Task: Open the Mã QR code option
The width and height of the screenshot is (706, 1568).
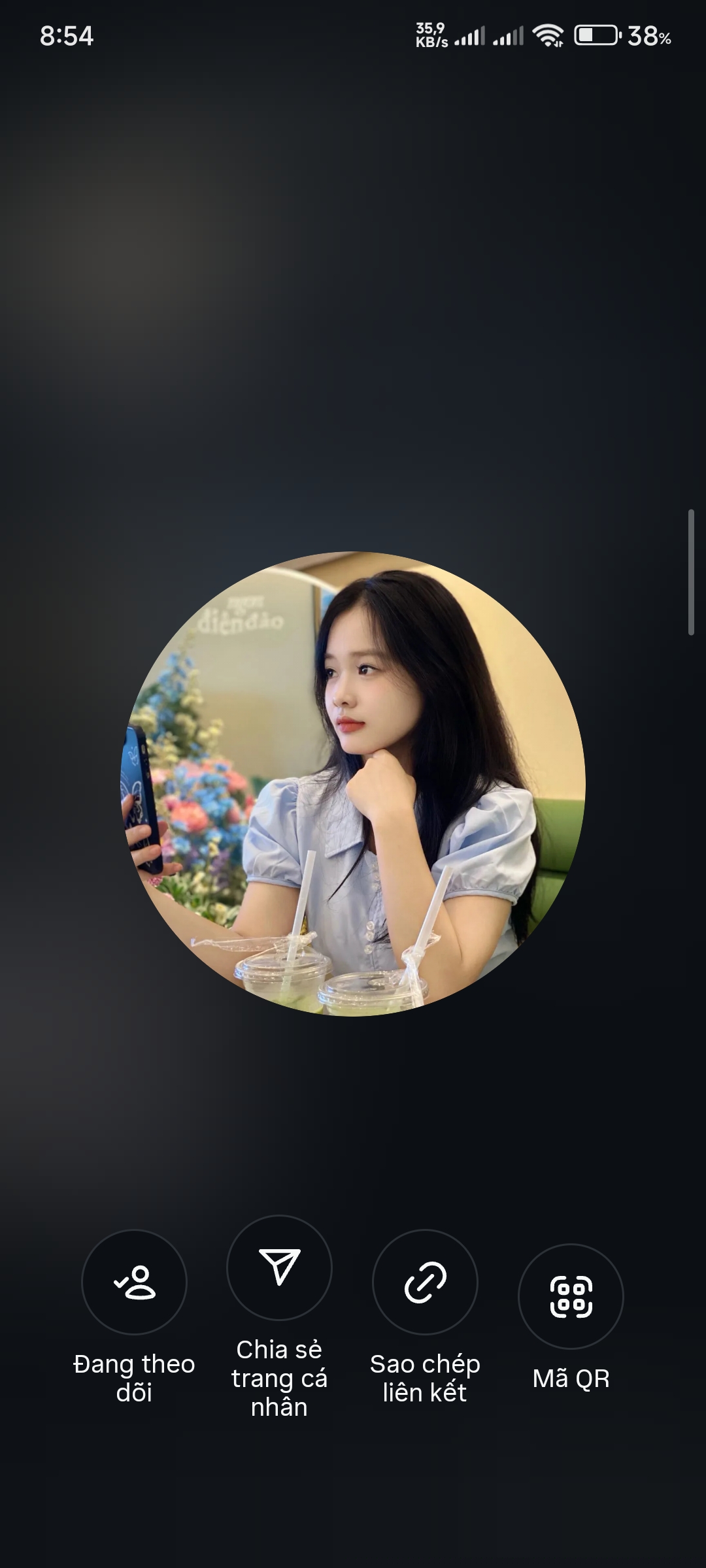Action: pos(571,1296)
